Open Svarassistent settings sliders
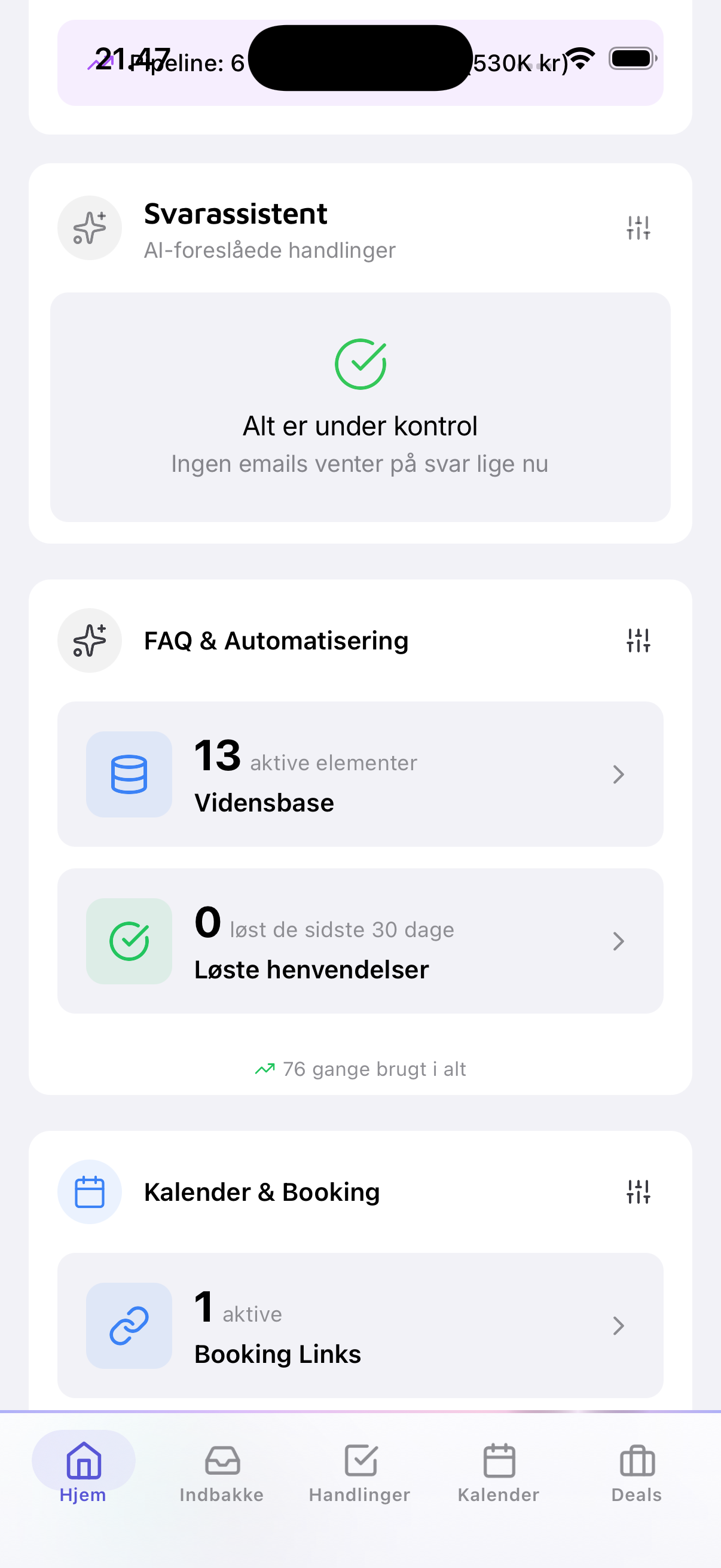721x1568 pixels. point(638,227)
